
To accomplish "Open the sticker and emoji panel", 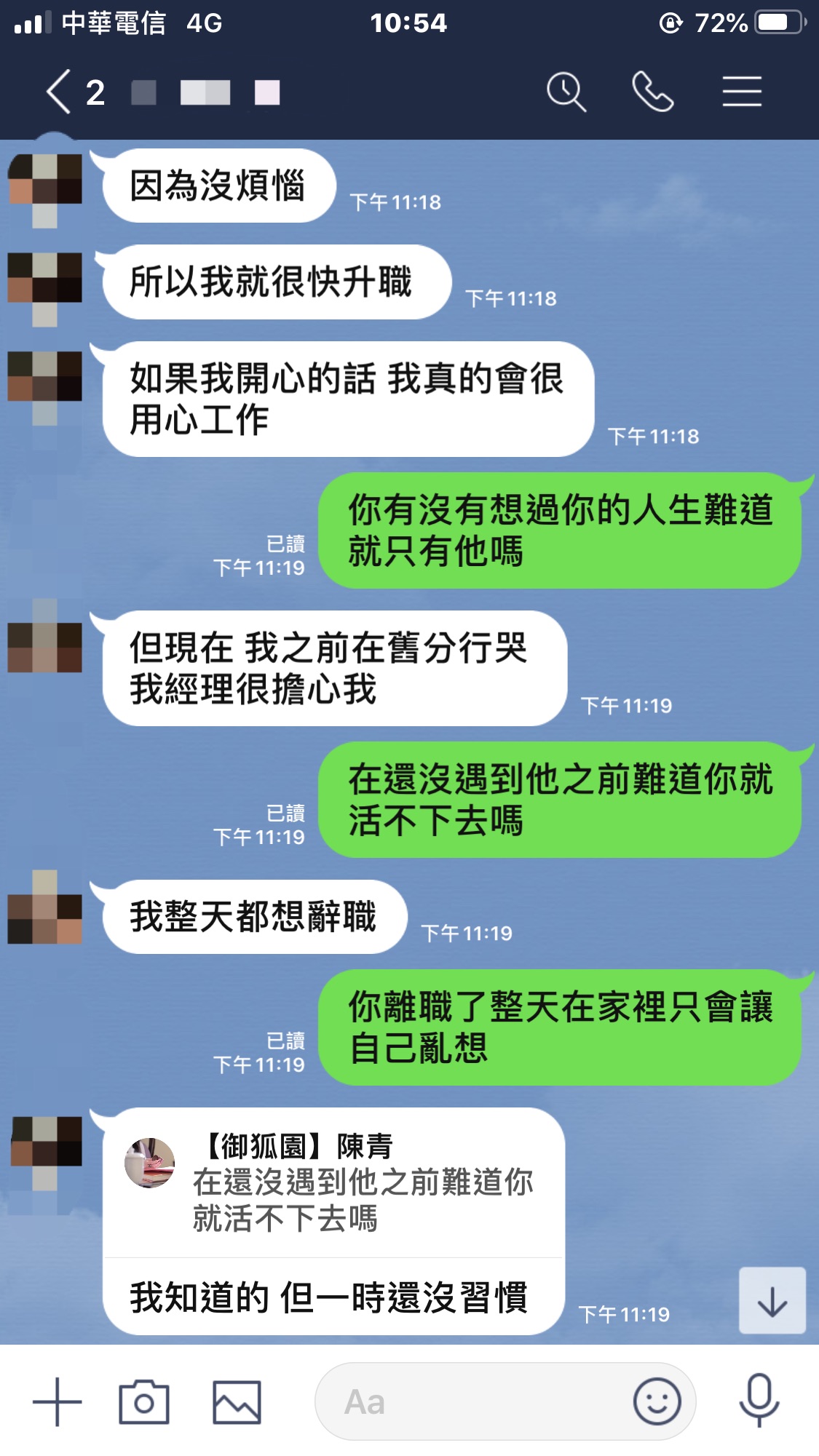I will [x=657, y=1401].
